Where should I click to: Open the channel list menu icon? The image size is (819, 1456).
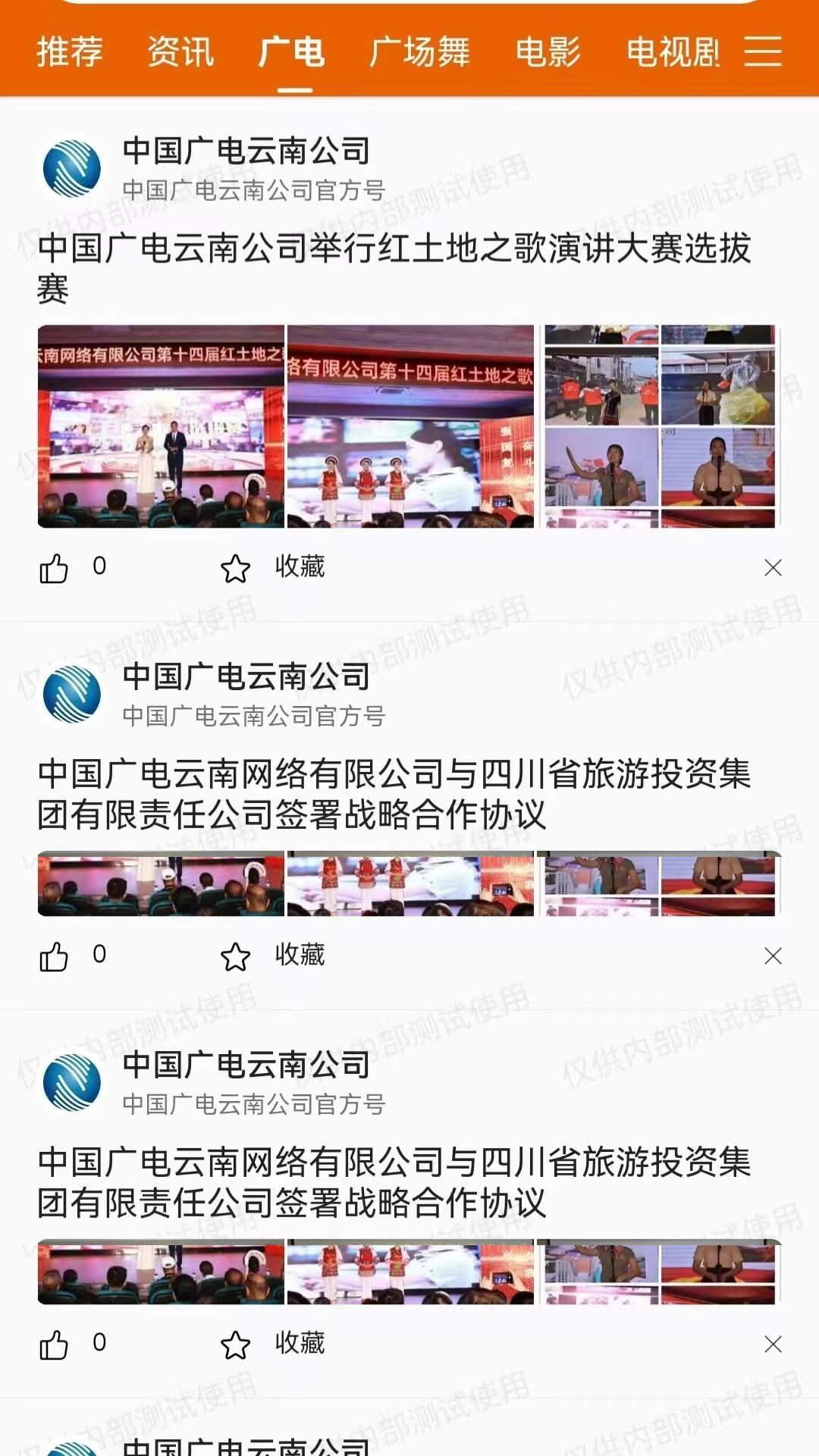[762, 52]
